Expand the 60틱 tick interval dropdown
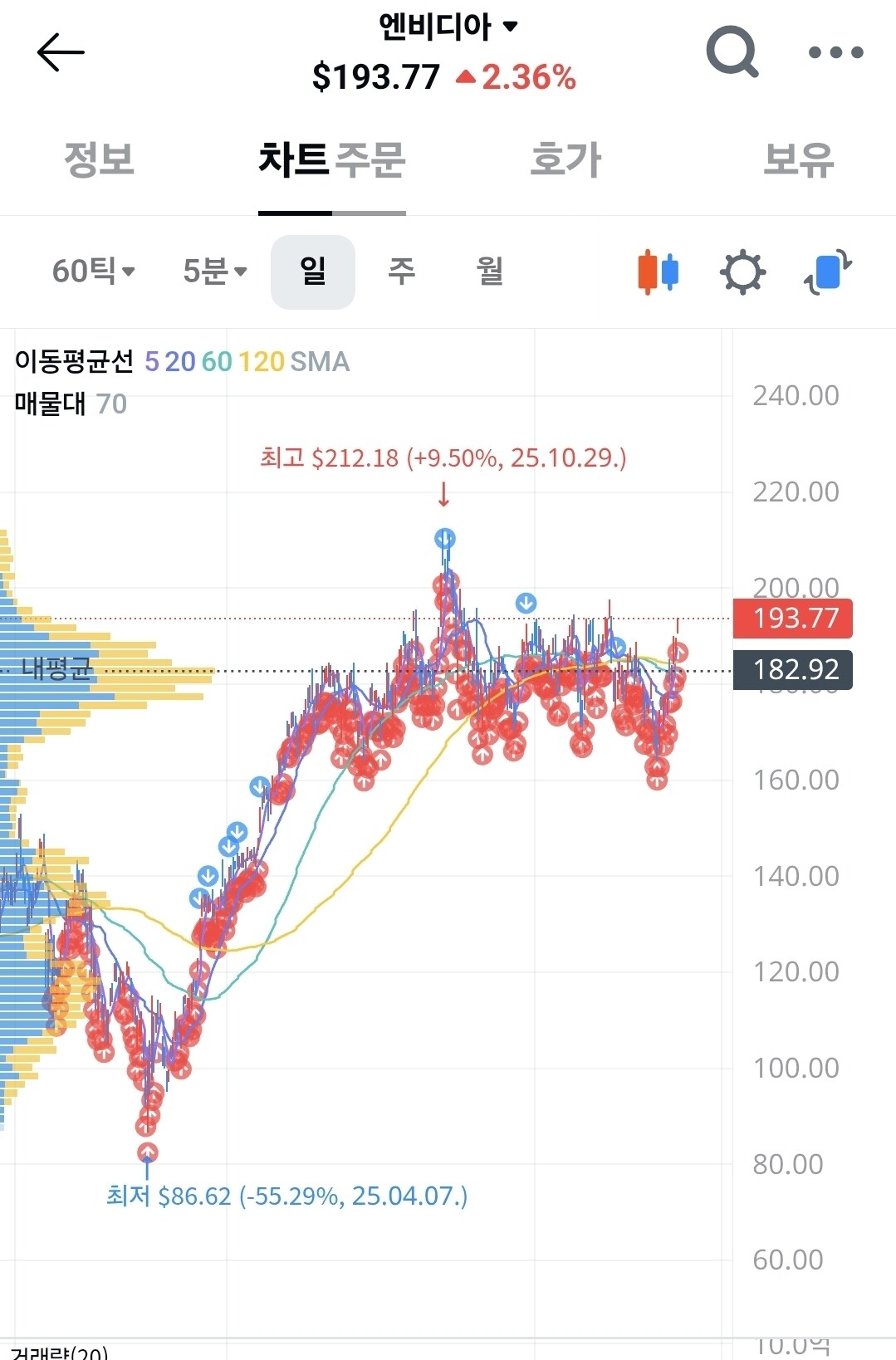 (x=93, y=272)
